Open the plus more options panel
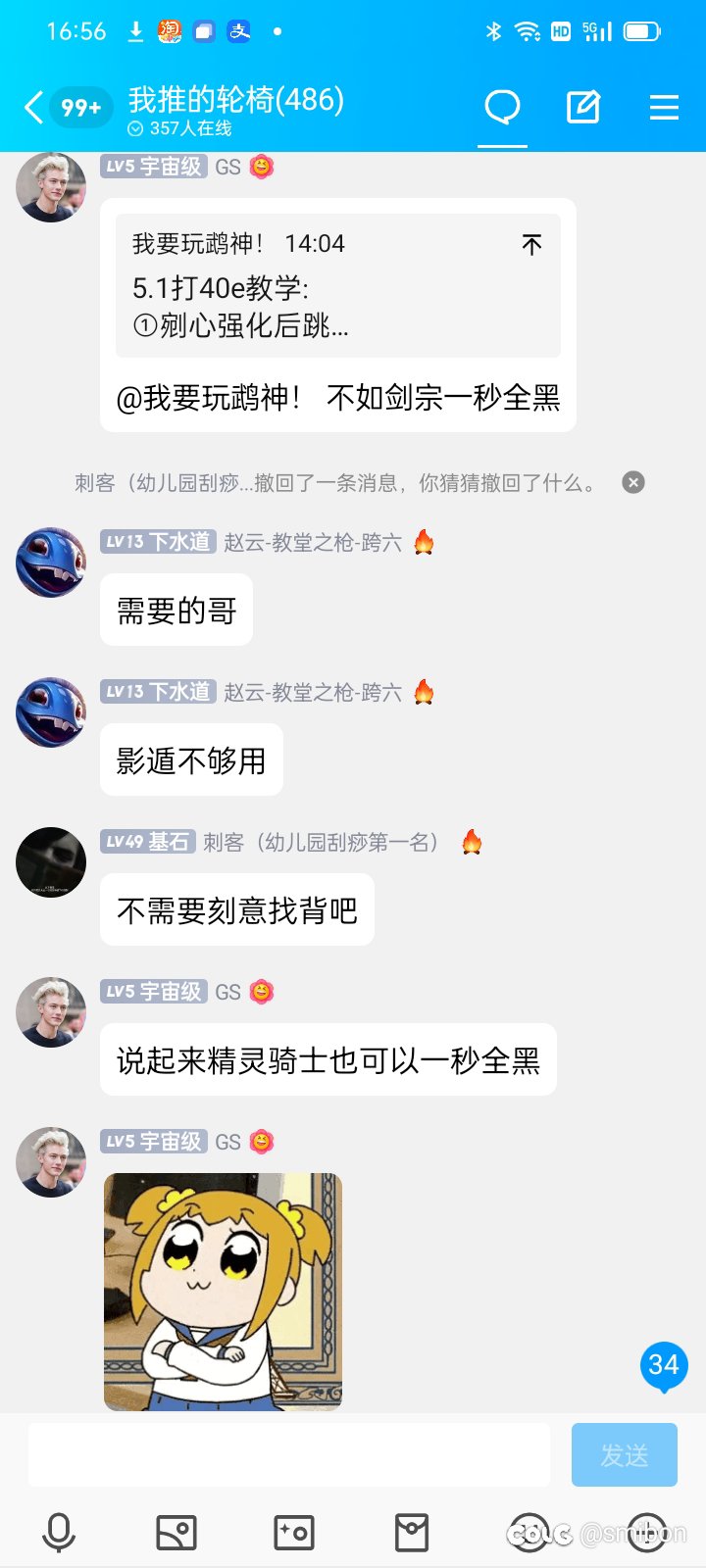Image resolution: width=706 pixels, height=1568 pixels. pyautogui.click(x=647, y=1532)
